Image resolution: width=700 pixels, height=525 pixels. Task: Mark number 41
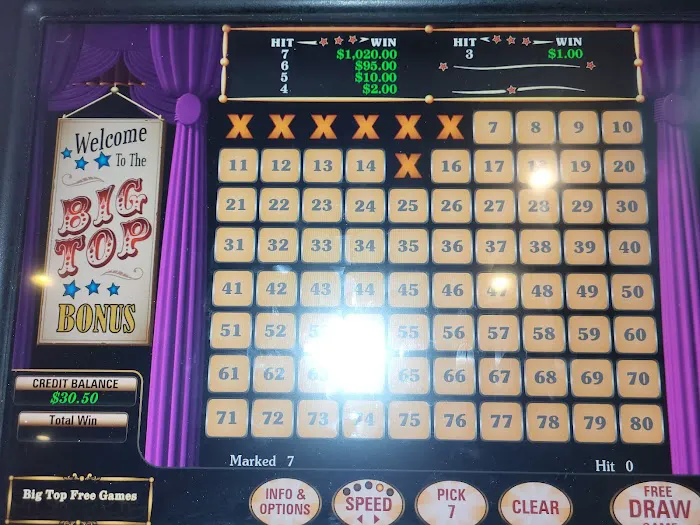232,290
